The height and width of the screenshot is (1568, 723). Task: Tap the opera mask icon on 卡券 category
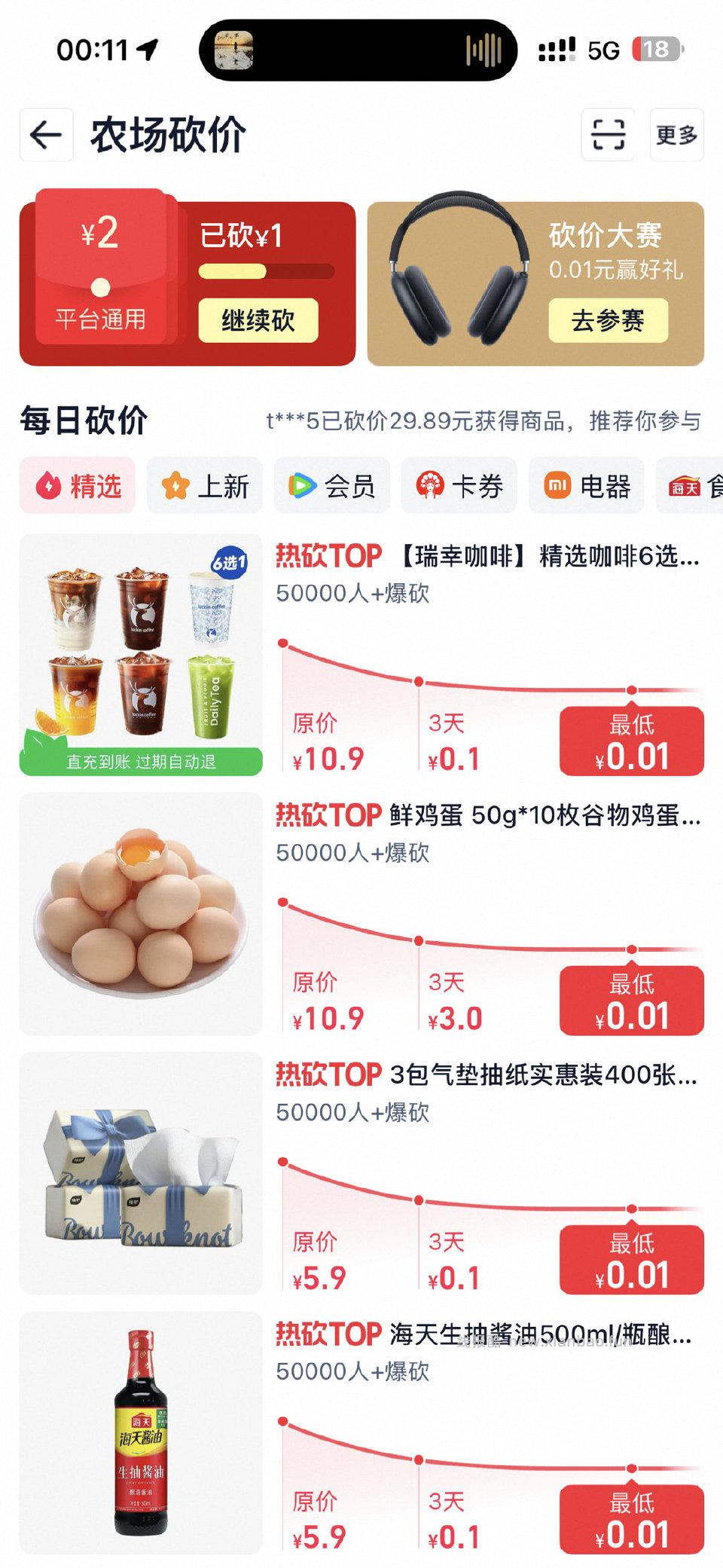click(429, 486)
